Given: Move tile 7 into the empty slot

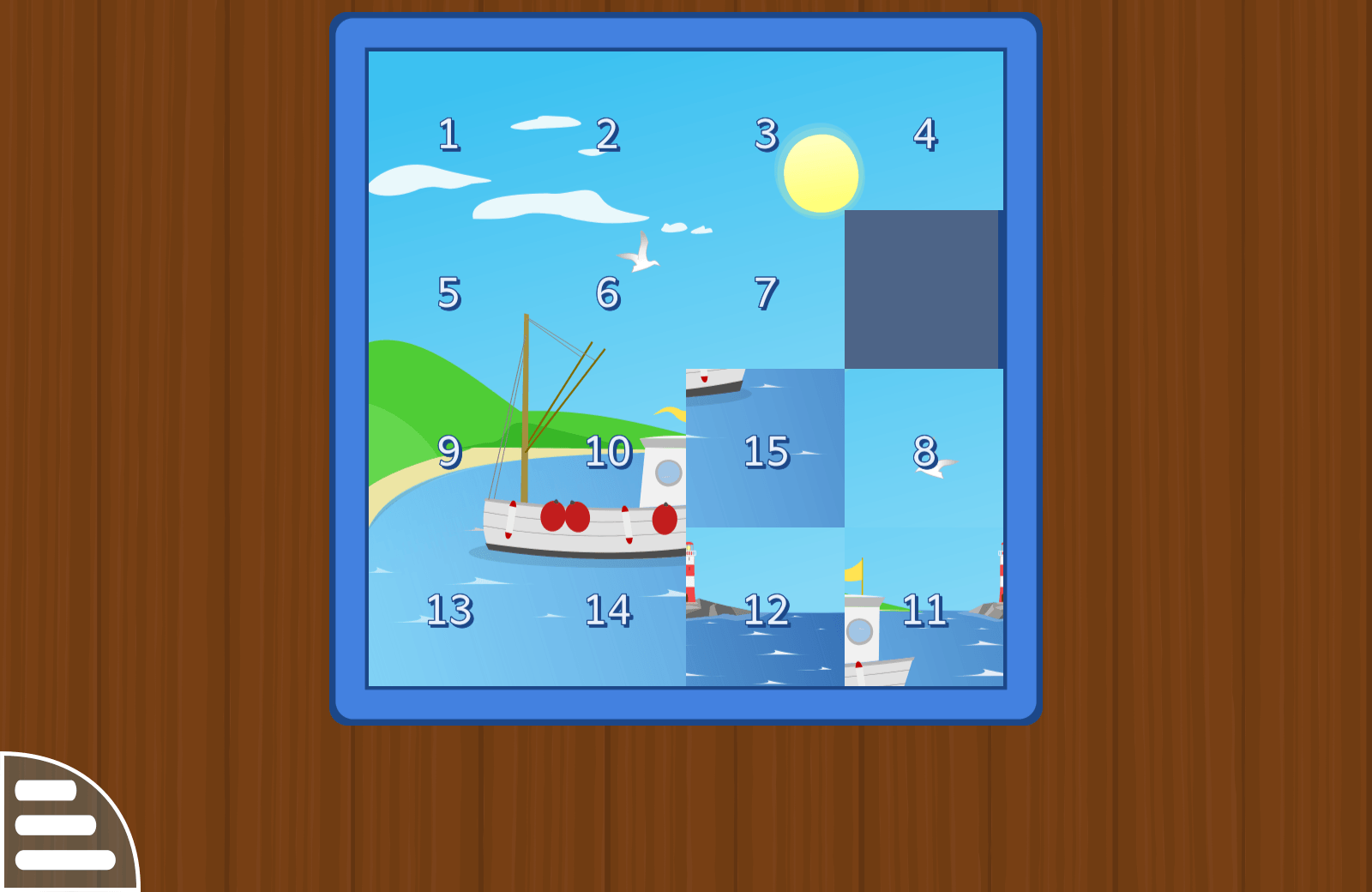Looking at the screenshot, I should pos(765,289).
